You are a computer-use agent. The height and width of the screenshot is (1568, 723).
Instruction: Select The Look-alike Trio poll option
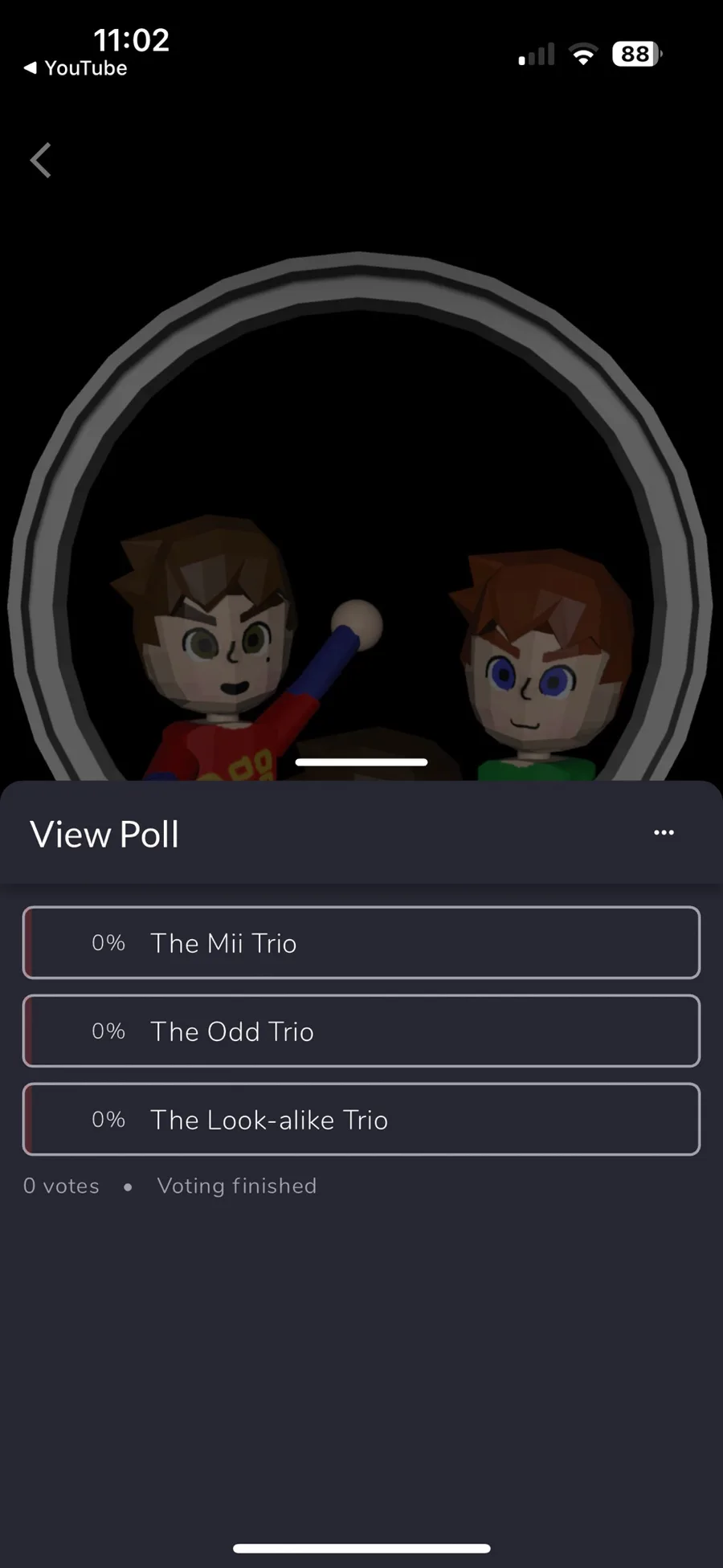click(361, 1119)
